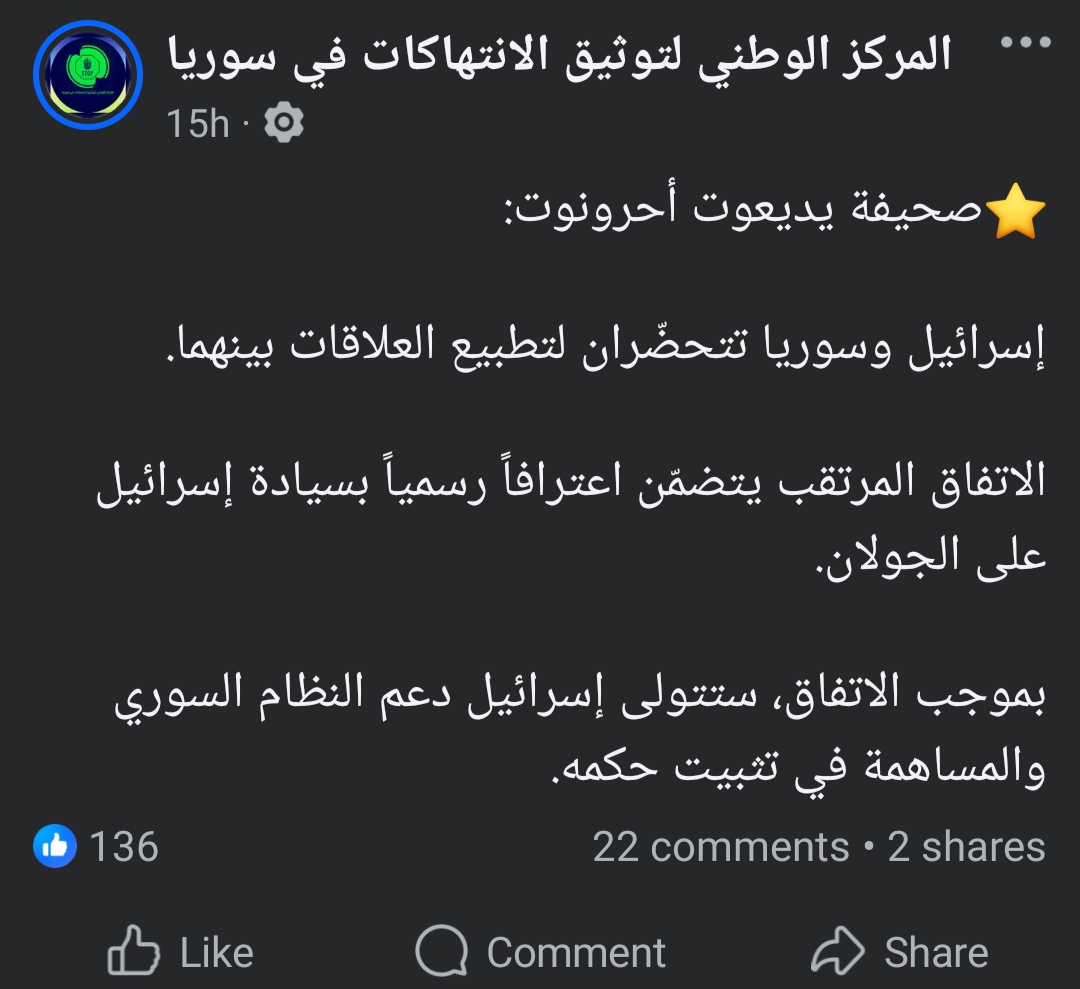Share this post
This screenshot has height=989, width=1080.
[899, 952]
